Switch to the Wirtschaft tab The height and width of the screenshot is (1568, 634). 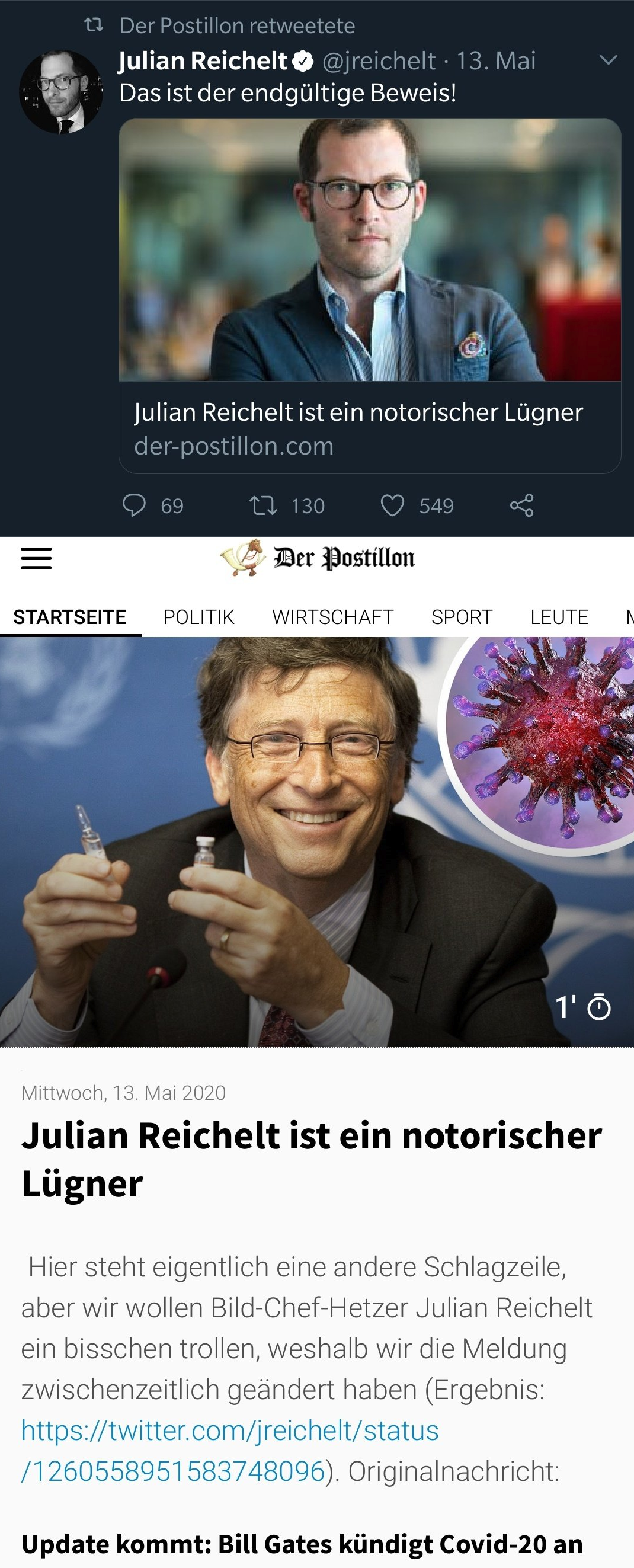pyautogui.click(x=333, y=617)
